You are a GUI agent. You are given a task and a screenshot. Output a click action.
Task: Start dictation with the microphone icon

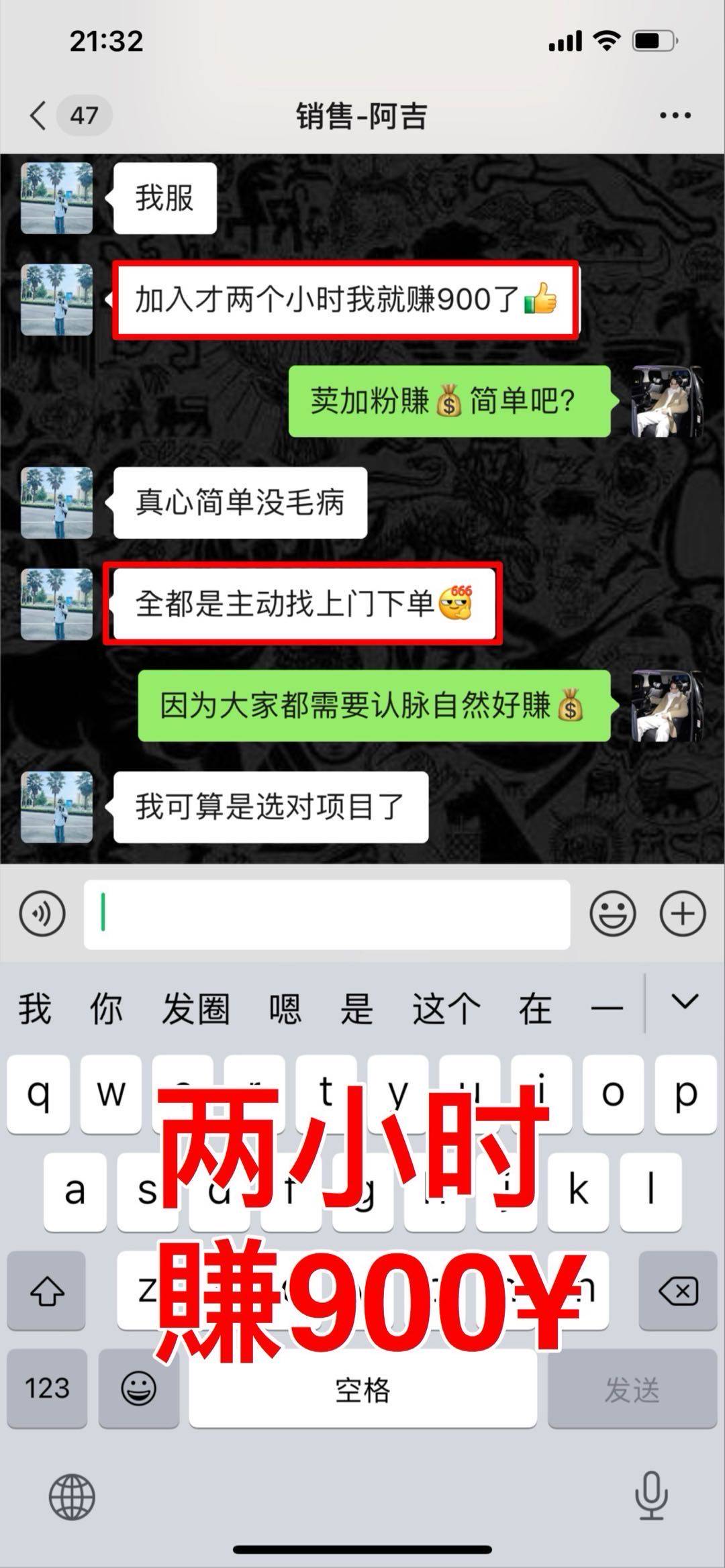coord(651,1496)
